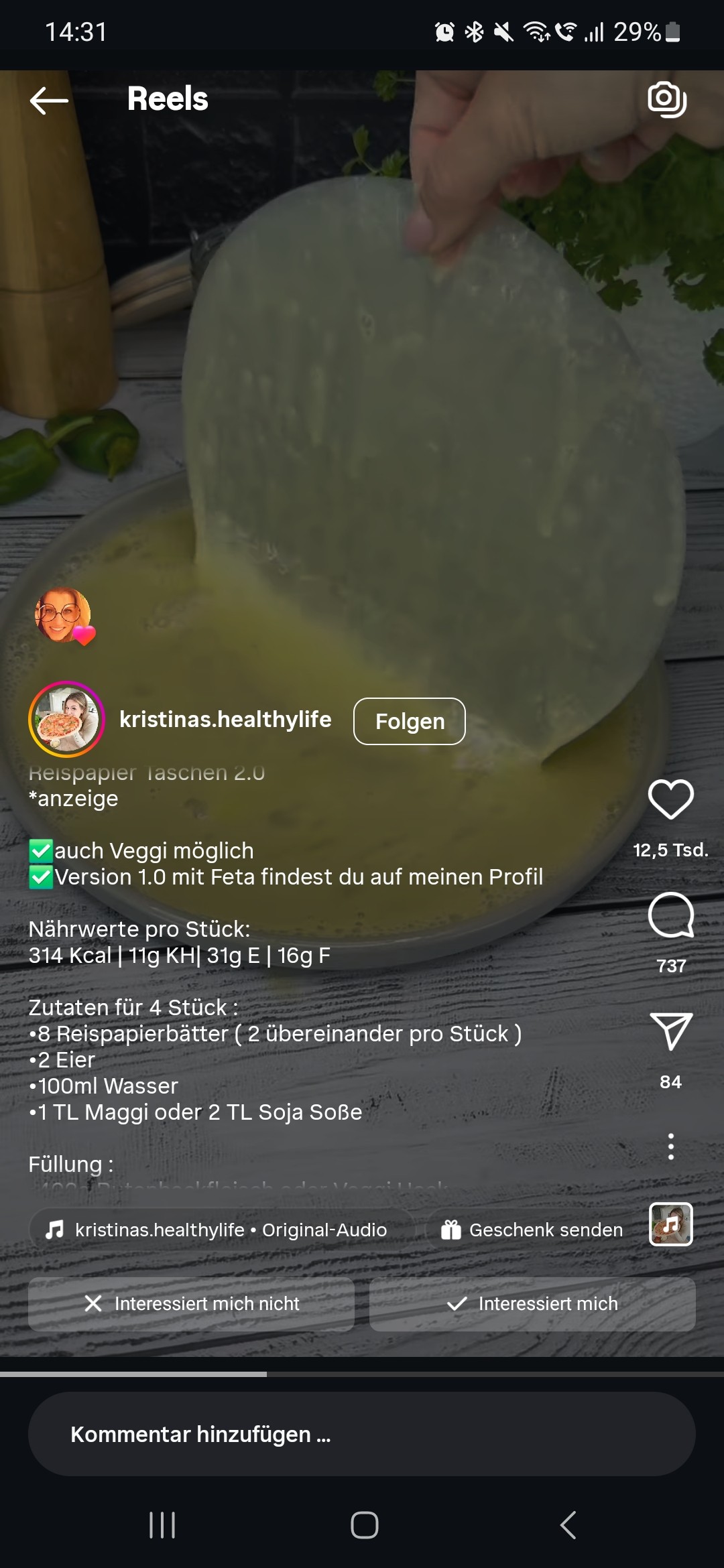Open recent apps from navigation bar
Screen dimensions: 724x1568
coord(162,1525)
